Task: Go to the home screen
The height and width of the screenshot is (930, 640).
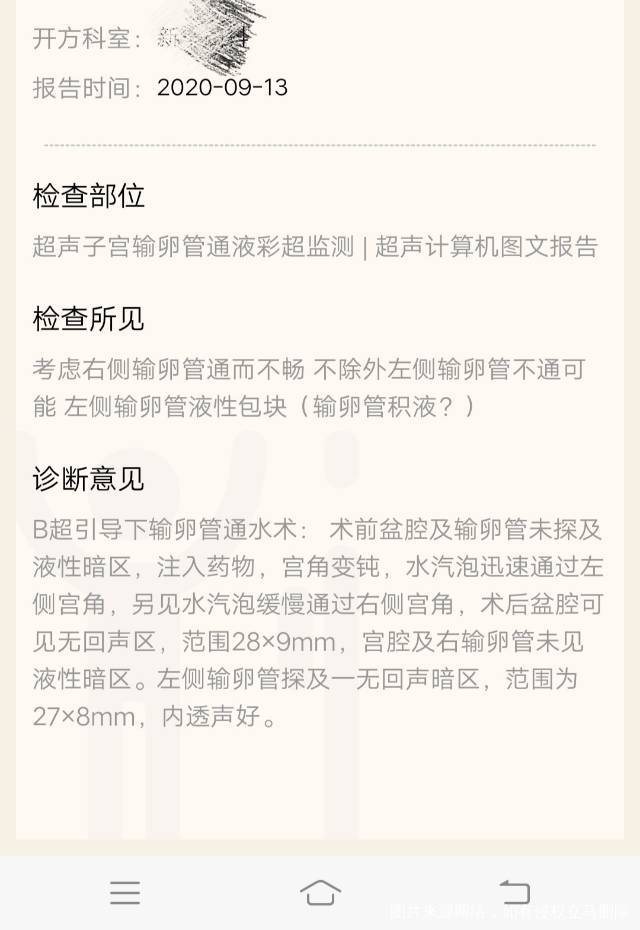Action: pyautogui.click(x=320, y=892)
